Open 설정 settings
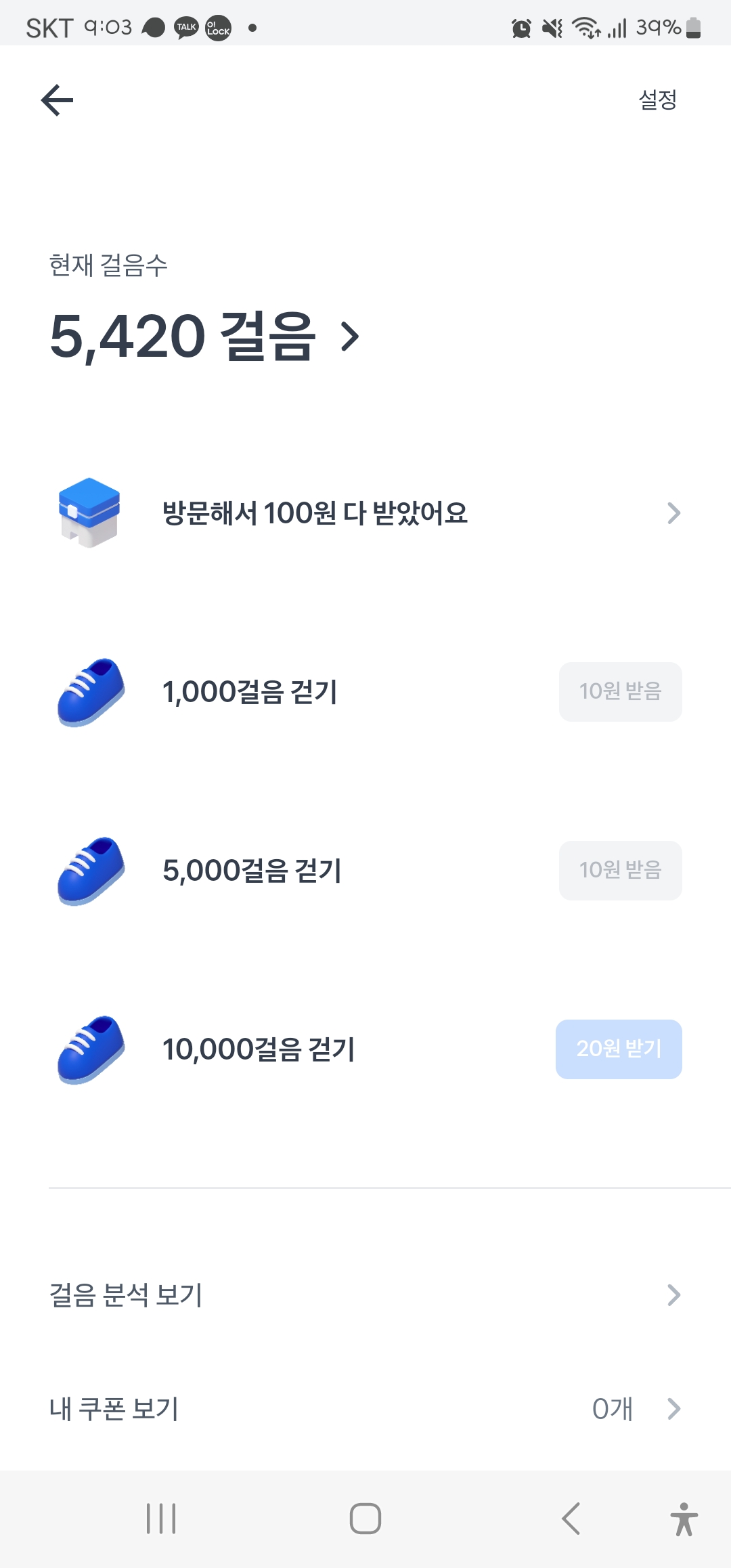Screen dimensions: 731x1568 (657, 100)
